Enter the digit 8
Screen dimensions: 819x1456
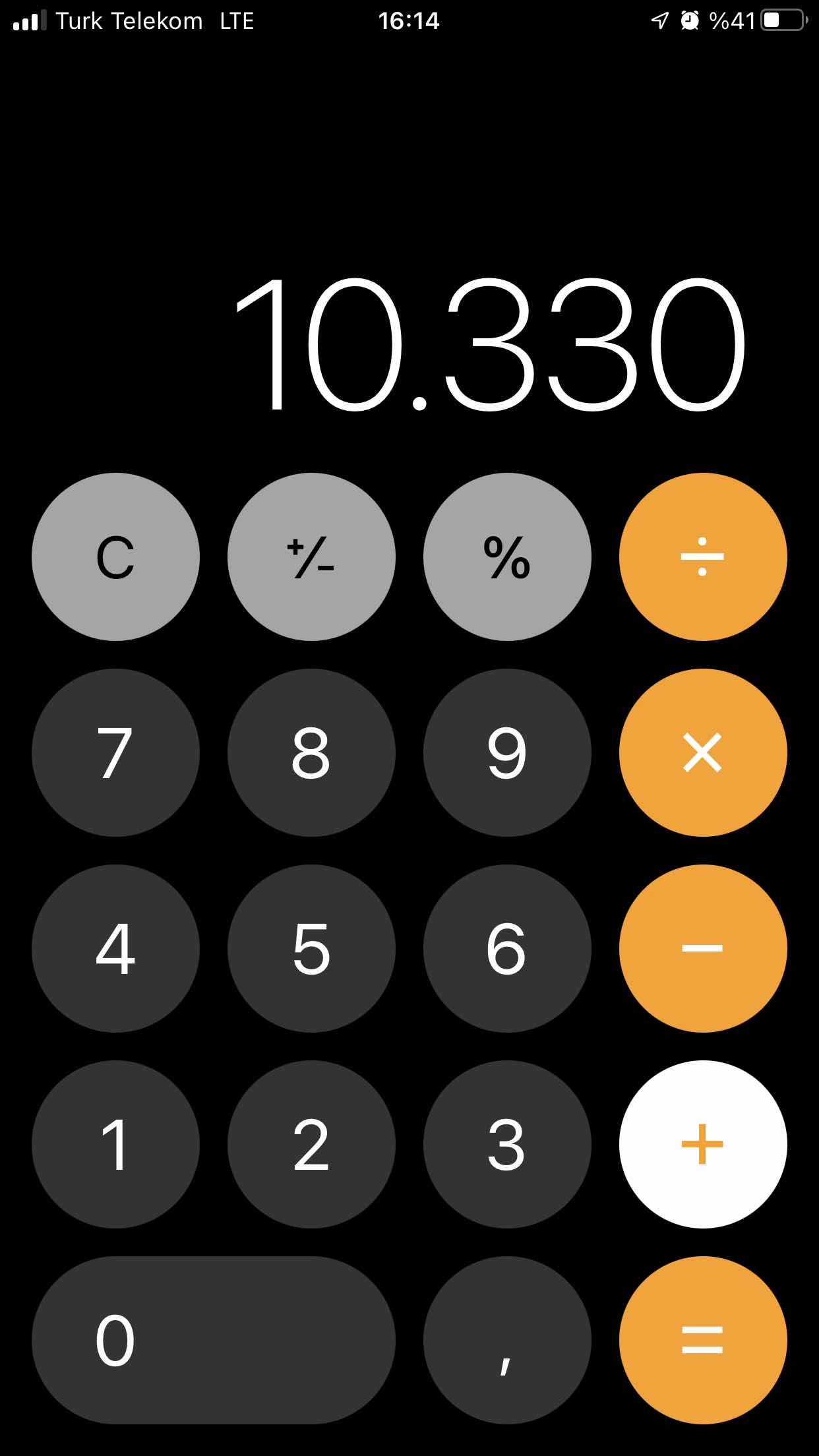tap(311, 752)
